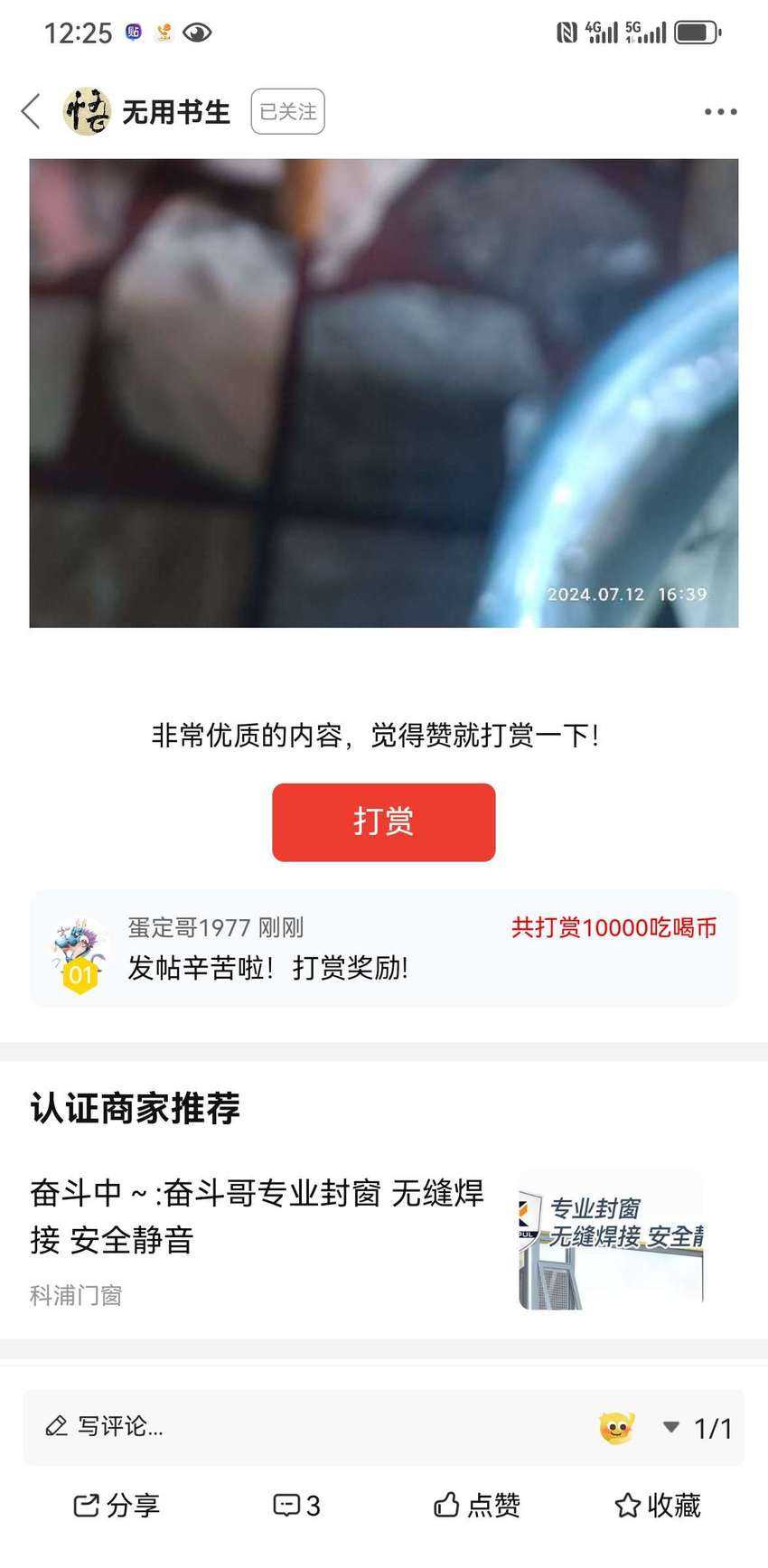Viewport: 768px width, 1568px height.
Task: Open the three-dot overflow menu
Action: [x=720, y=112]
